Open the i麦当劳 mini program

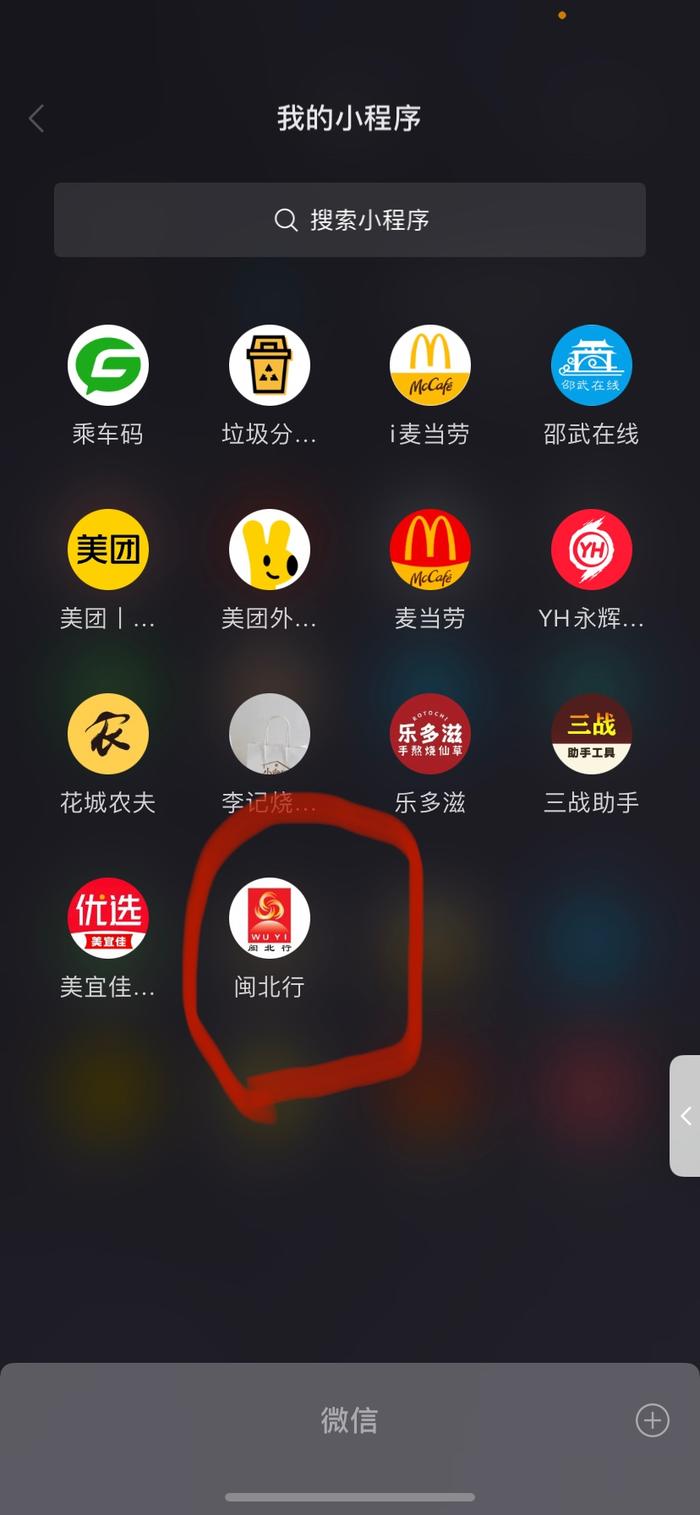[x=430, y=365]
